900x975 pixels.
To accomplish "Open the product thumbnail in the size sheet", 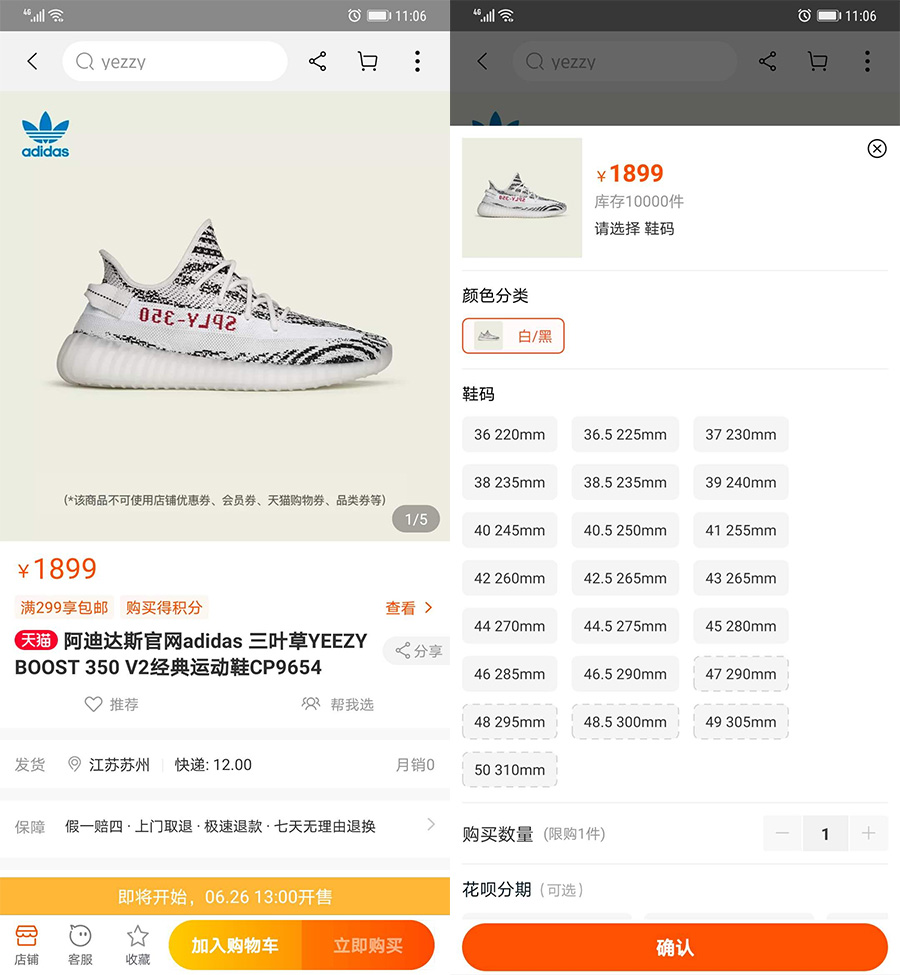I will (522, 198).
